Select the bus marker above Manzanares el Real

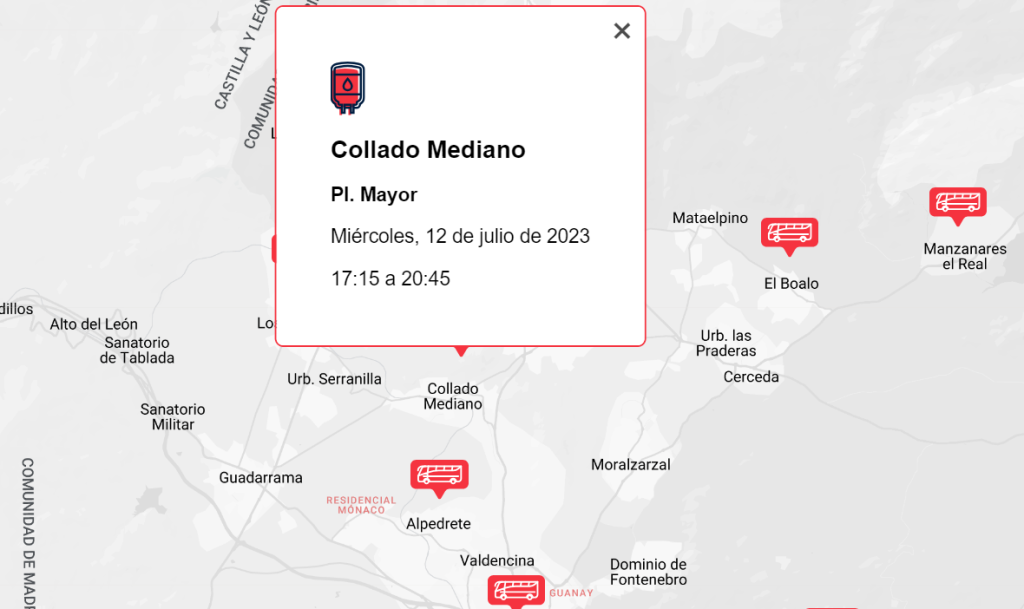957,203
